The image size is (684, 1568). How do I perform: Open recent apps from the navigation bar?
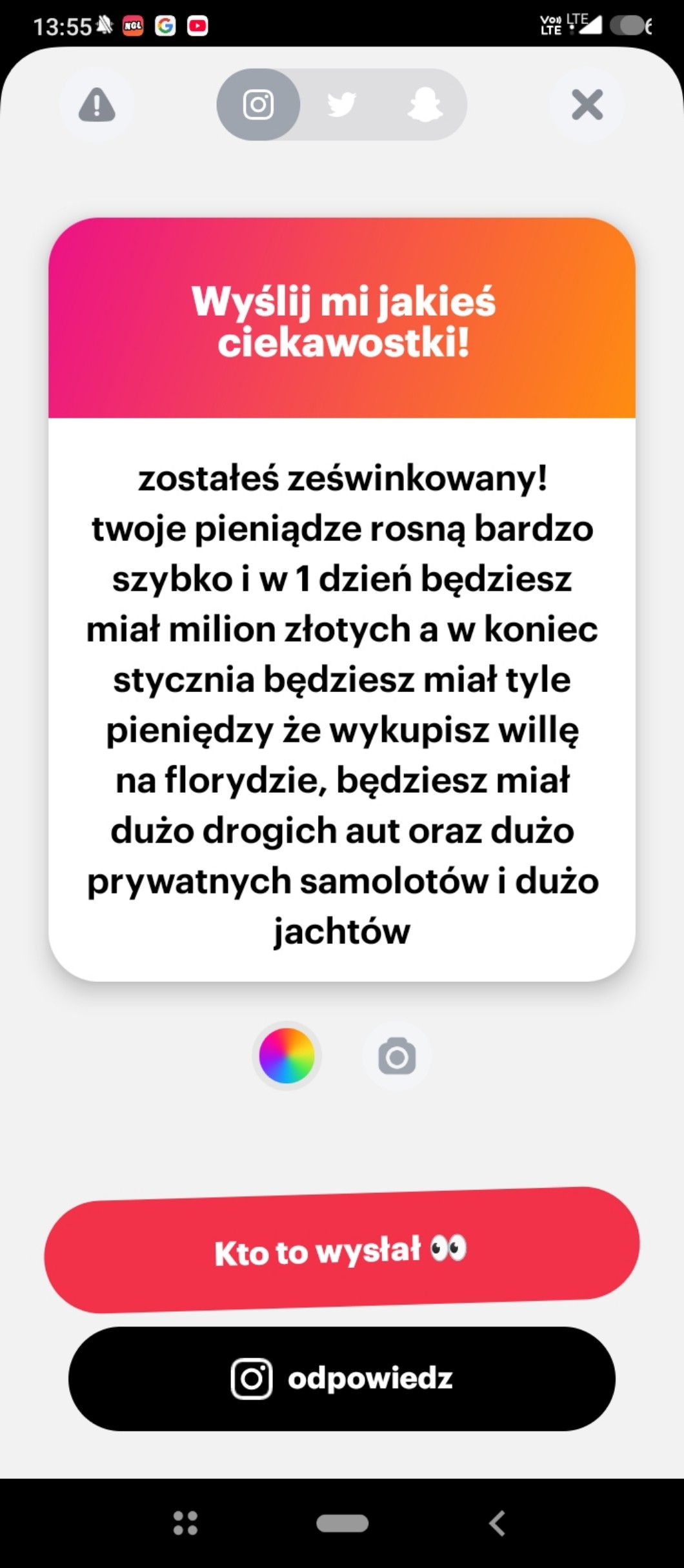pyautogui.click(x=186, y=1523)
